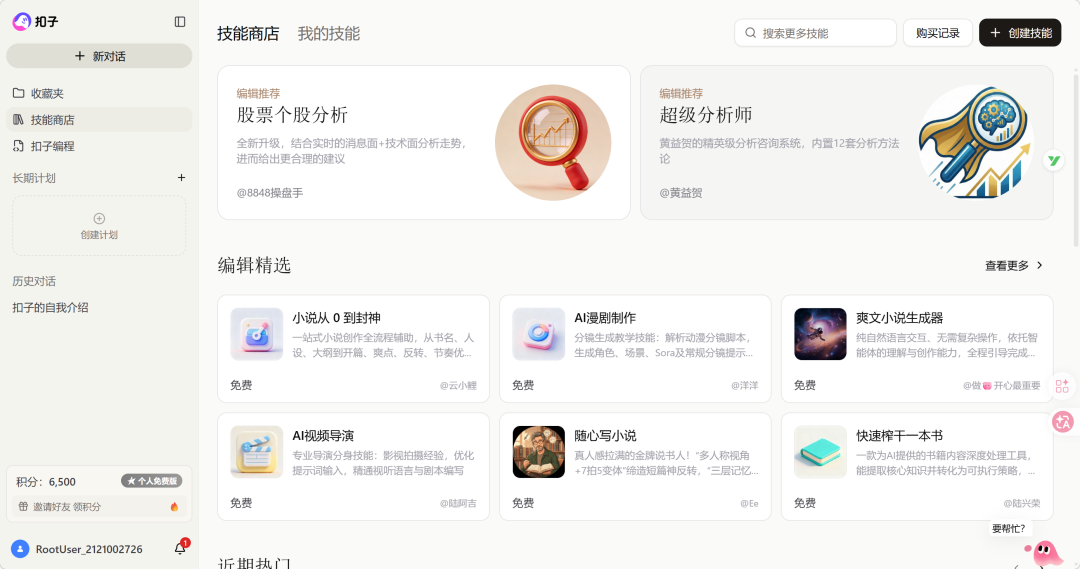Open 扣子编程 in the sidebar

tap(52, 146)
